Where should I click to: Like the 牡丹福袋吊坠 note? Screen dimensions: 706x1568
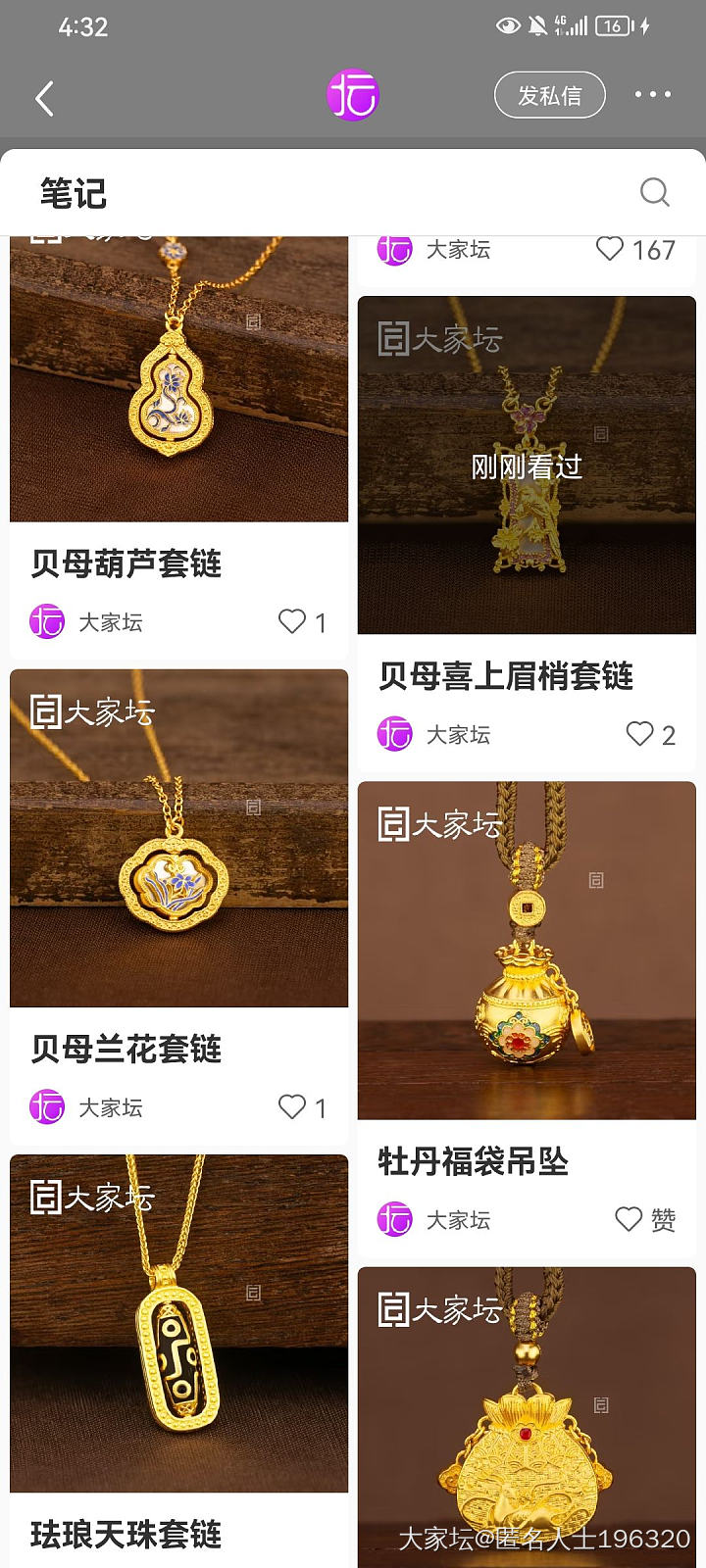pos(629,1219)
